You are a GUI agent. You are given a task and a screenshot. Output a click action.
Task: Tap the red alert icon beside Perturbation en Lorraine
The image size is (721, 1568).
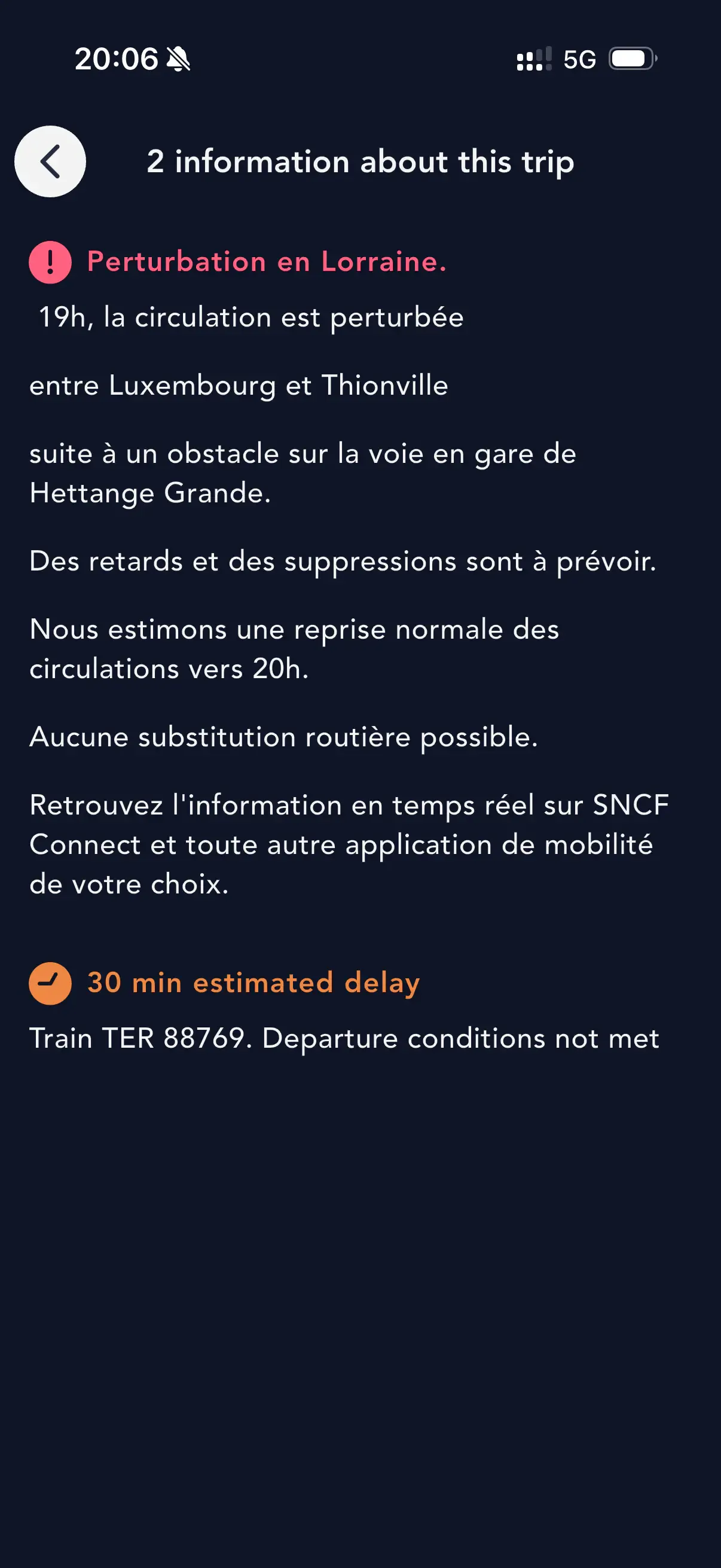(x=50, y=263)
